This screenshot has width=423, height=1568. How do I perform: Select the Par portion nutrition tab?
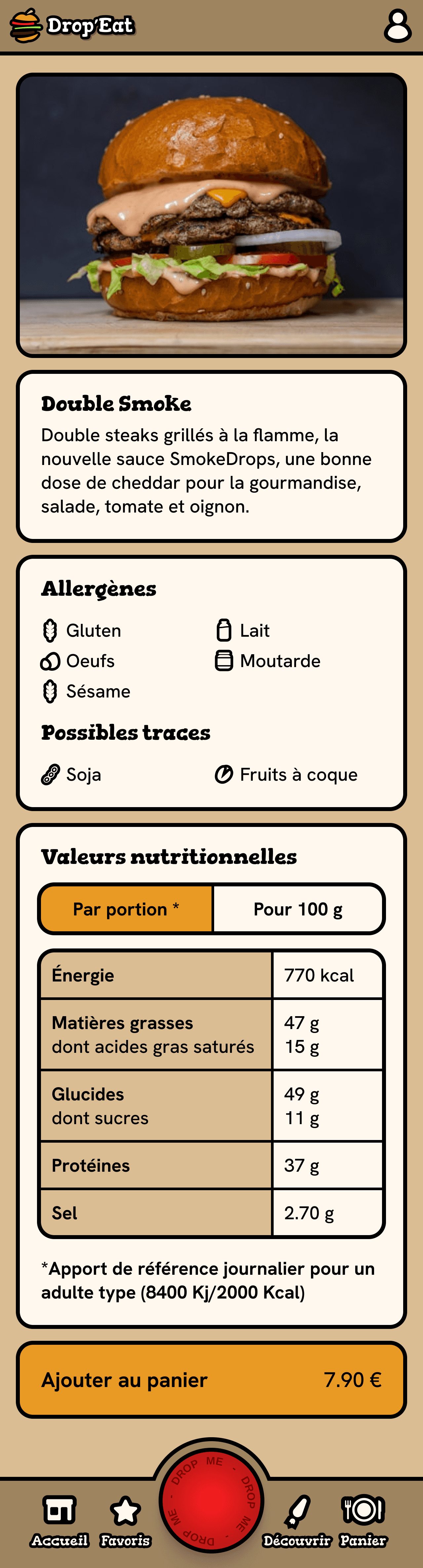[x=126, y=909]
